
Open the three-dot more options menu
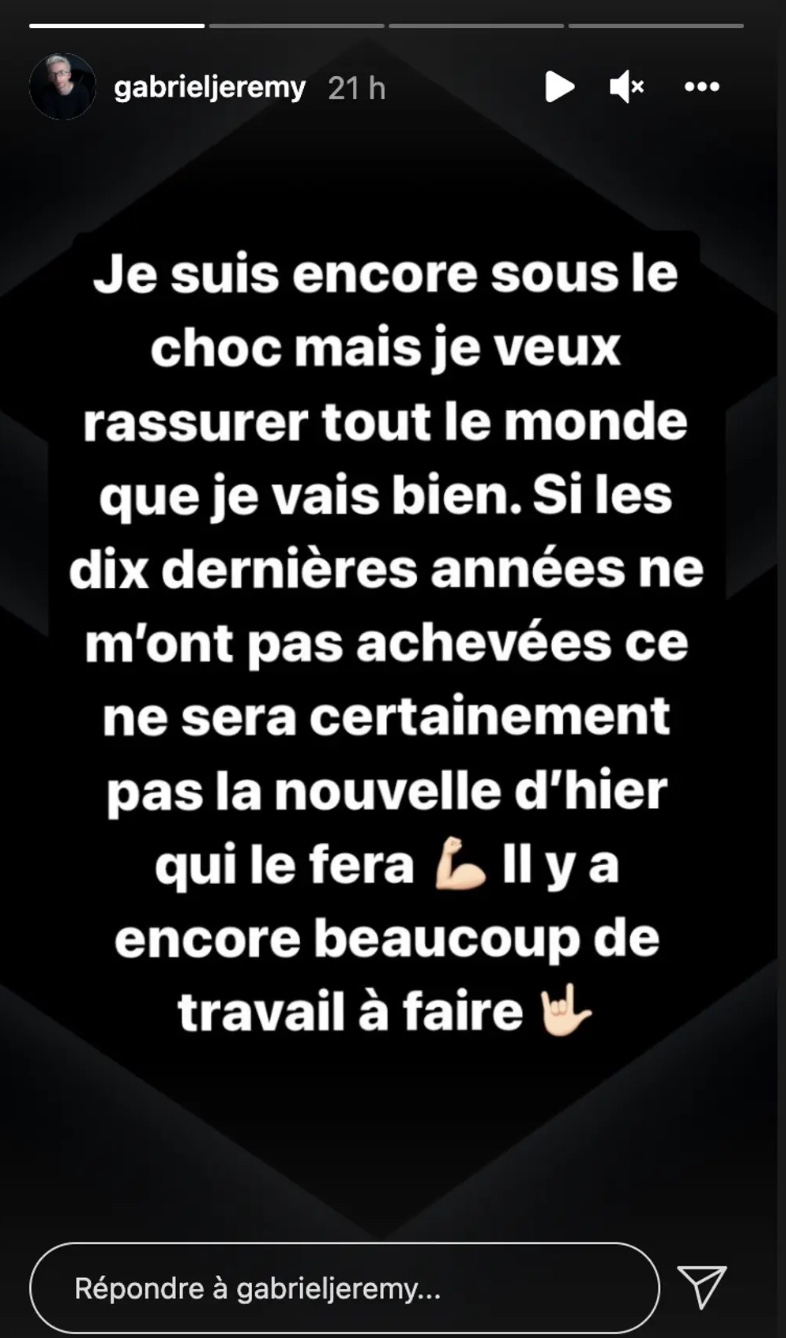[x=702, y=88]
